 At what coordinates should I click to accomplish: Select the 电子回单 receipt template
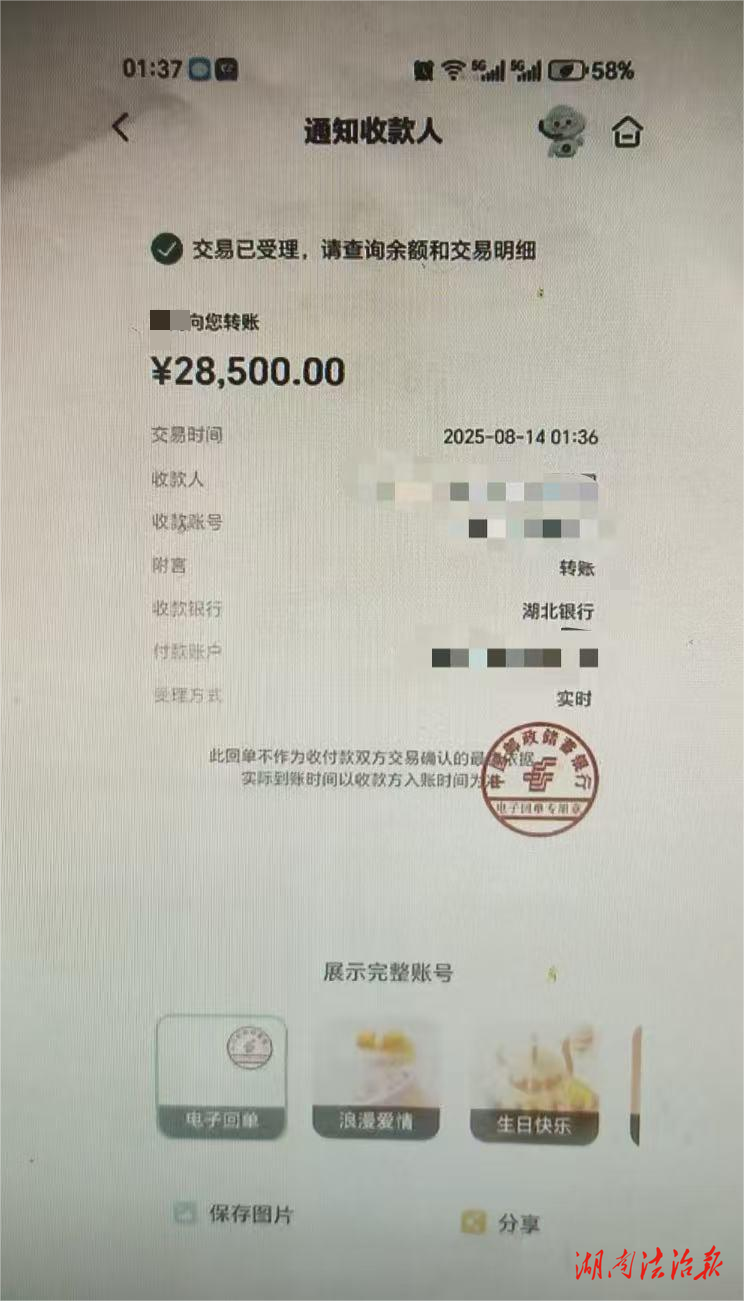coord(222,1078)
